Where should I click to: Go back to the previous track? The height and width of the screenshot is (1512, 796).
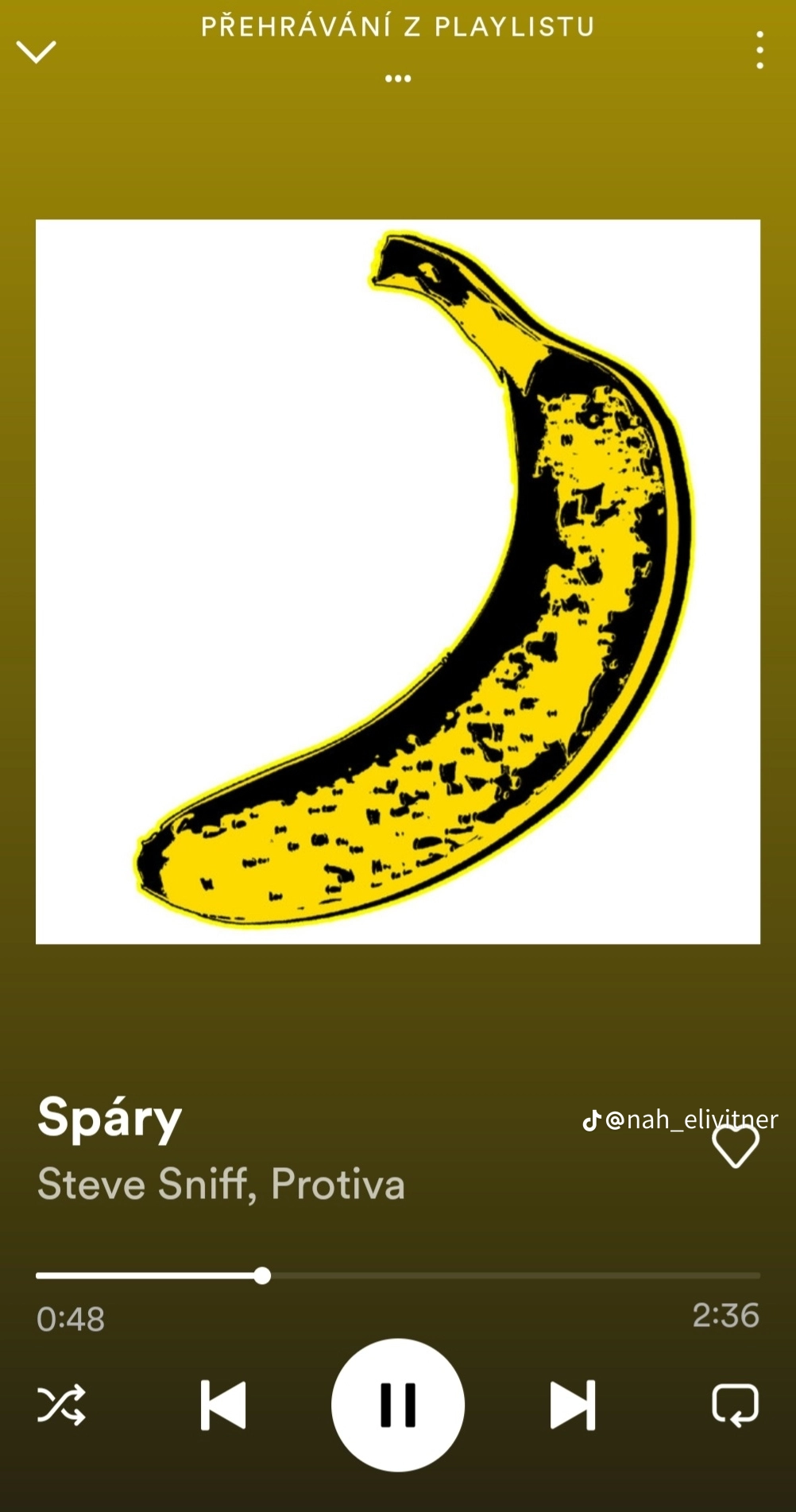(223, 1405)
